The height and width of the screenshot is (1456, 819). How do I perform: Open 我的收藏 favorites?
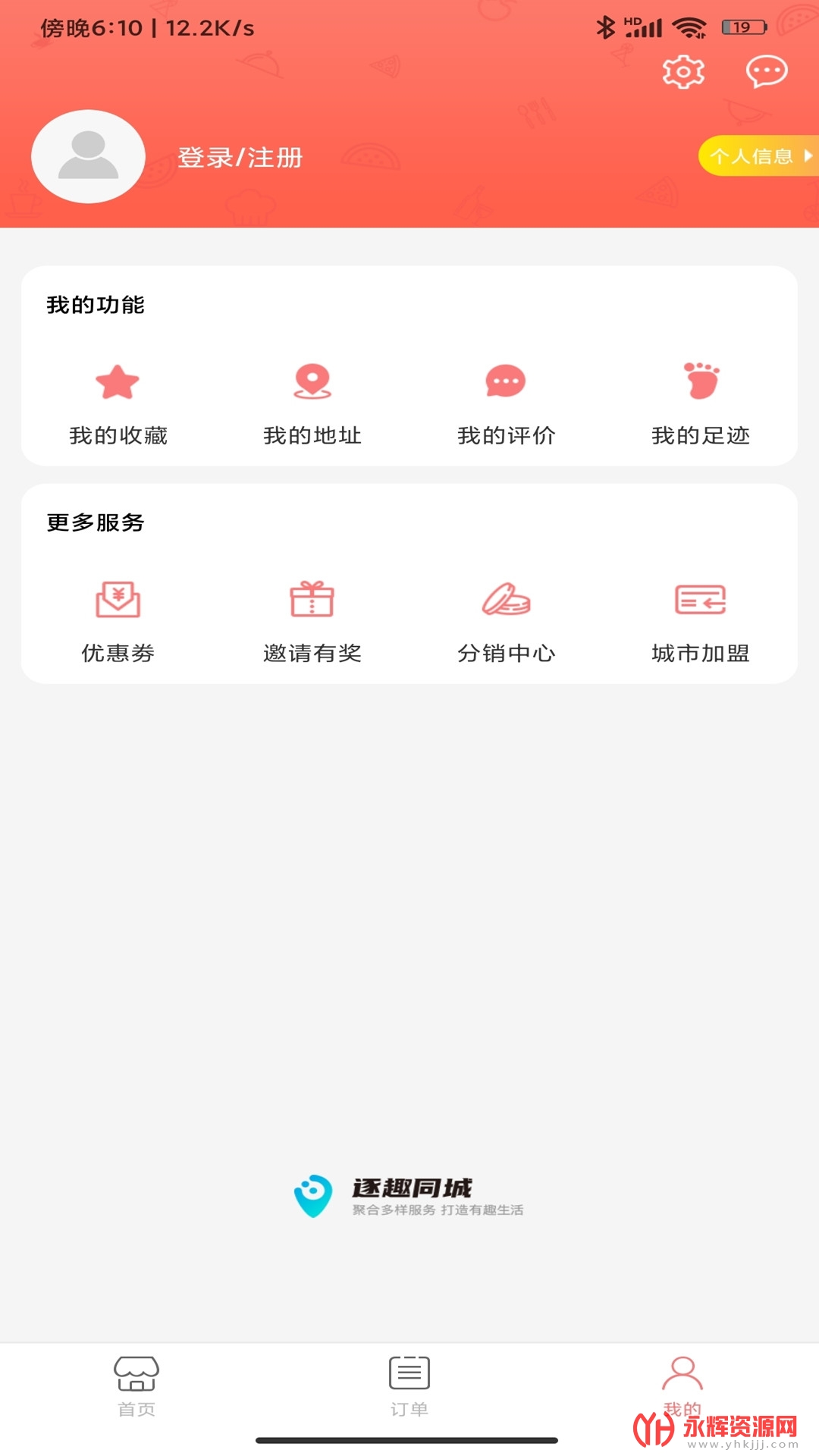click(x=118, y=403)
